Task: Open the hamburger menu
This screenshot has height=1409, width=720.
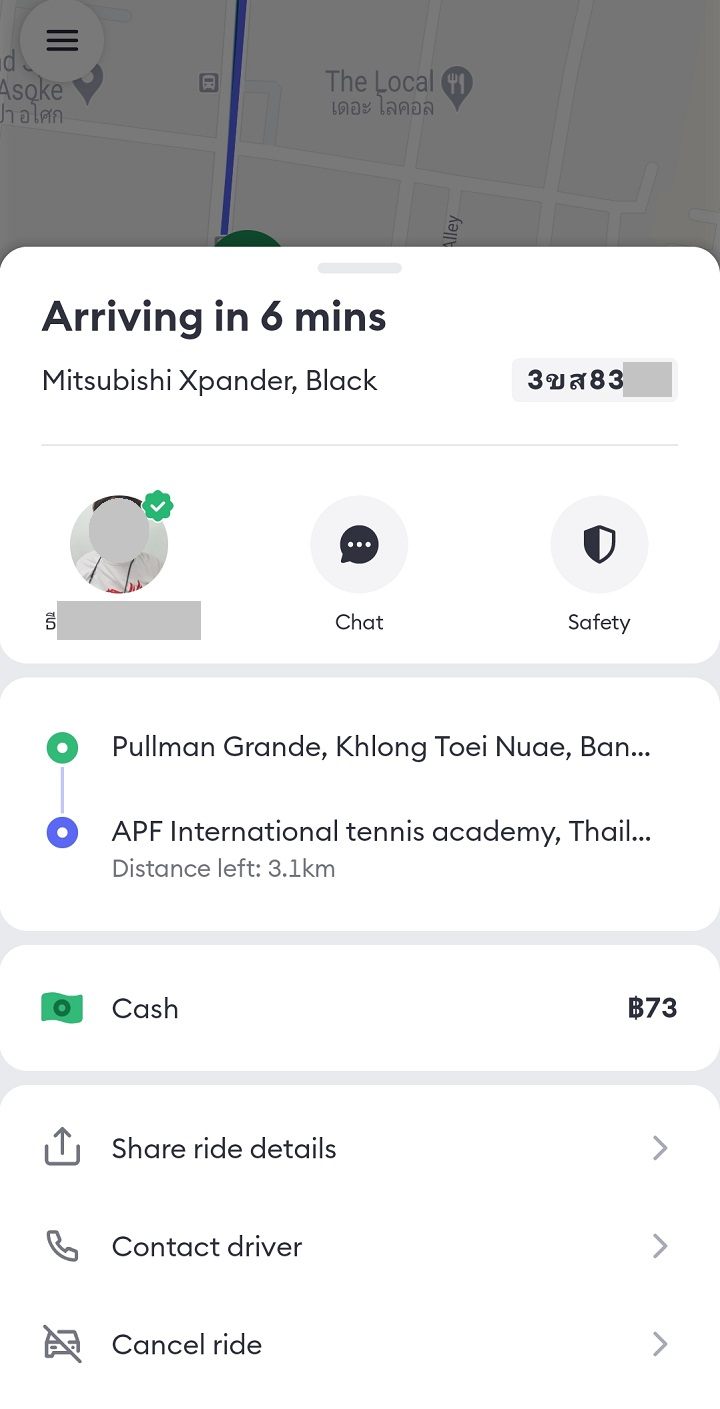Action: click(x=62, y=40)
